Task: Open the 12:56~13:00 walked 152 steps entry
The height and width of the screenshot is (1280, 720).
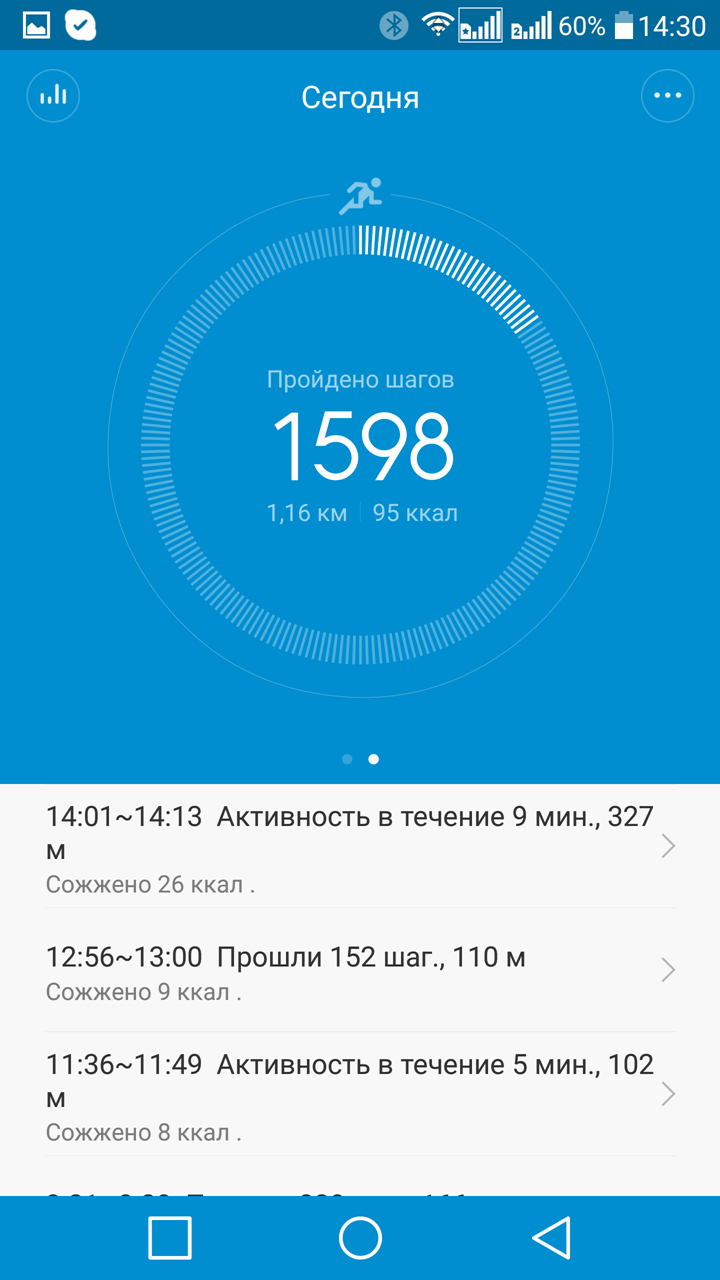Action: coord(360,971)
